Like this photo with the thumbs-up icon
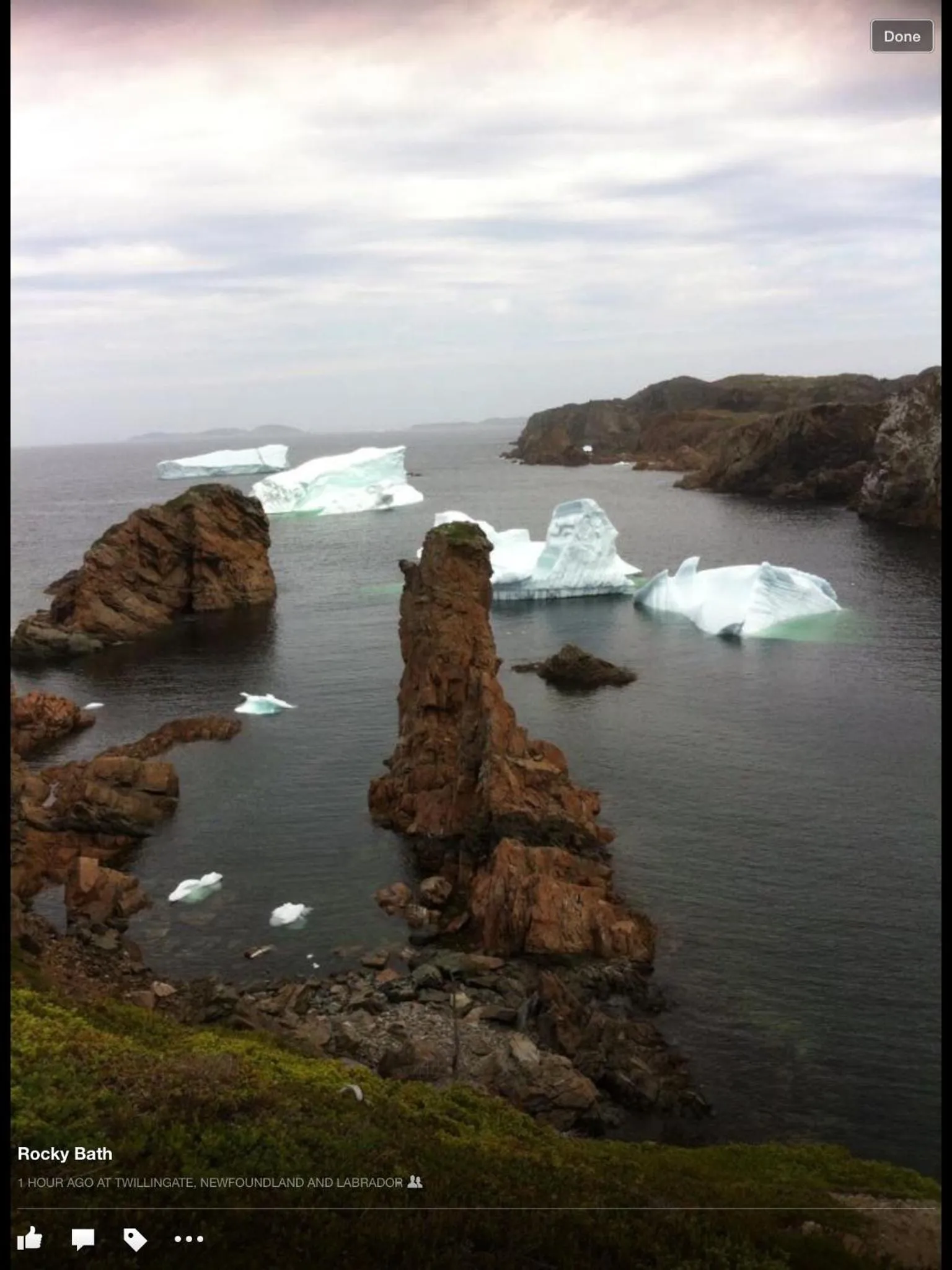The width and height of the screenshot is (952, 1270). [30, 1238]
